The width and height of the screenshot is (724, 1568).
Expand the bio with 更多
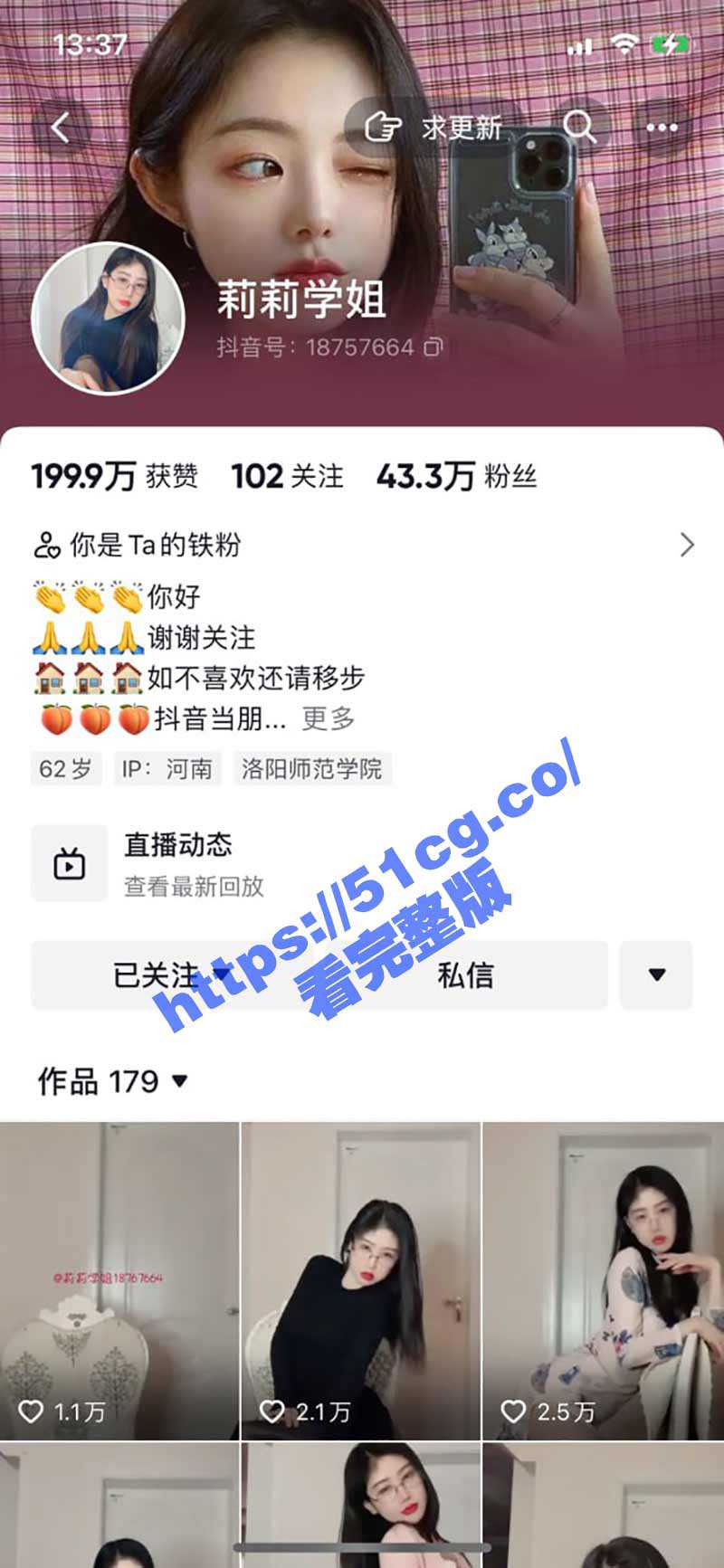click(328, 719)
